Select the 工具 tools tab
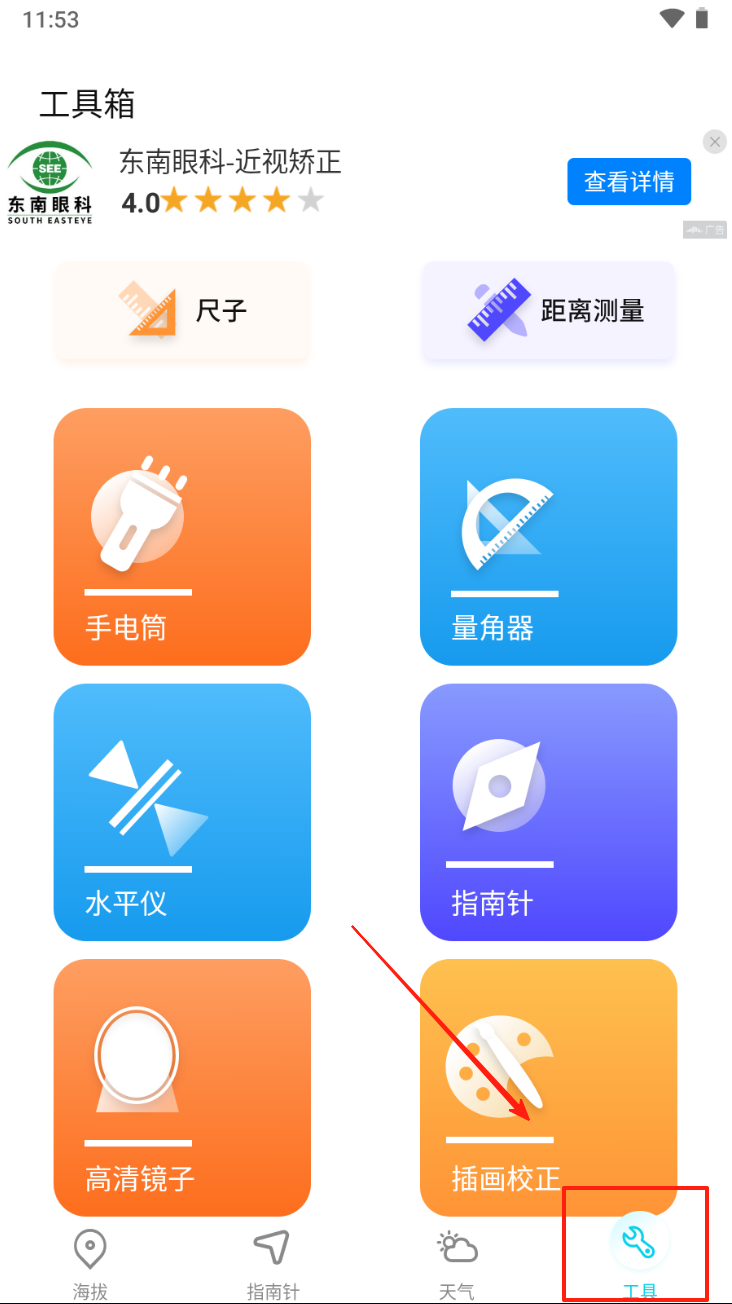 (x=638, y=1256)
